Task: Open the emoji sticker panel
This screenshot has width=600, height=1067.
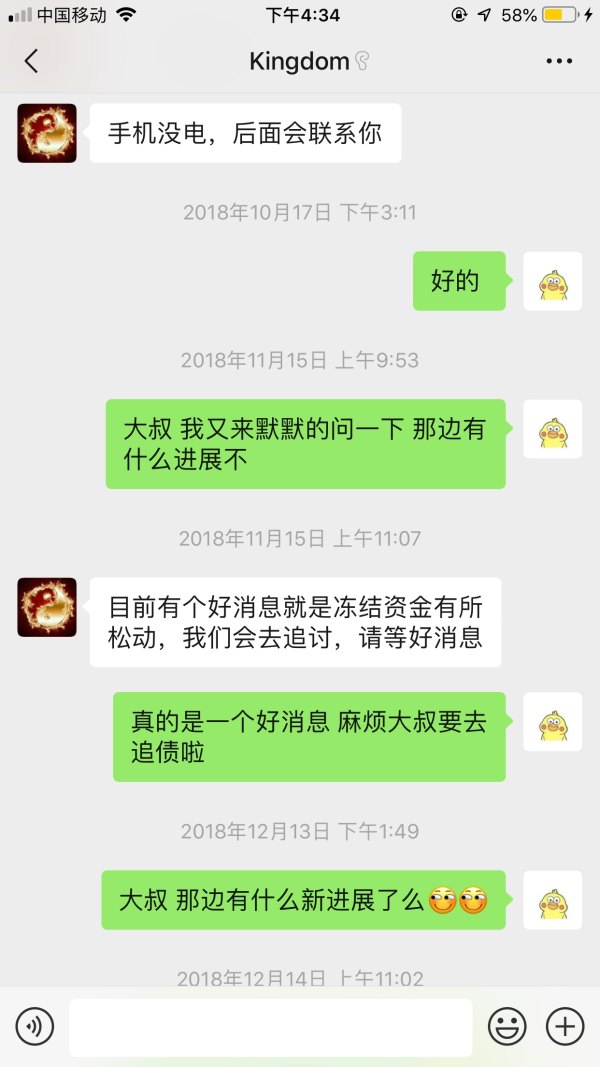Action: click(507, 1026)
